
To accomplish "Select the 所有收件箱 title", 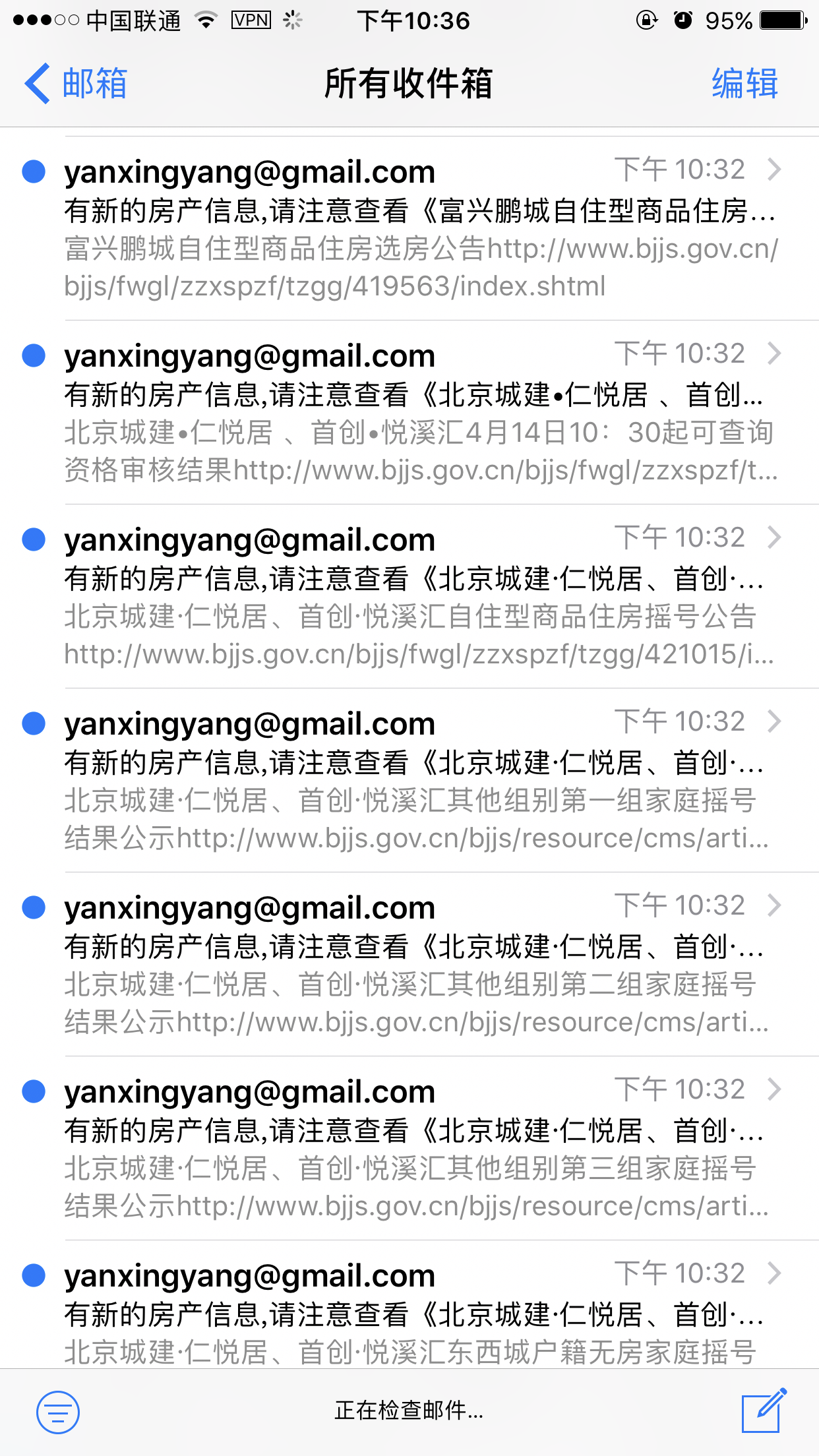I will (409, 84).
